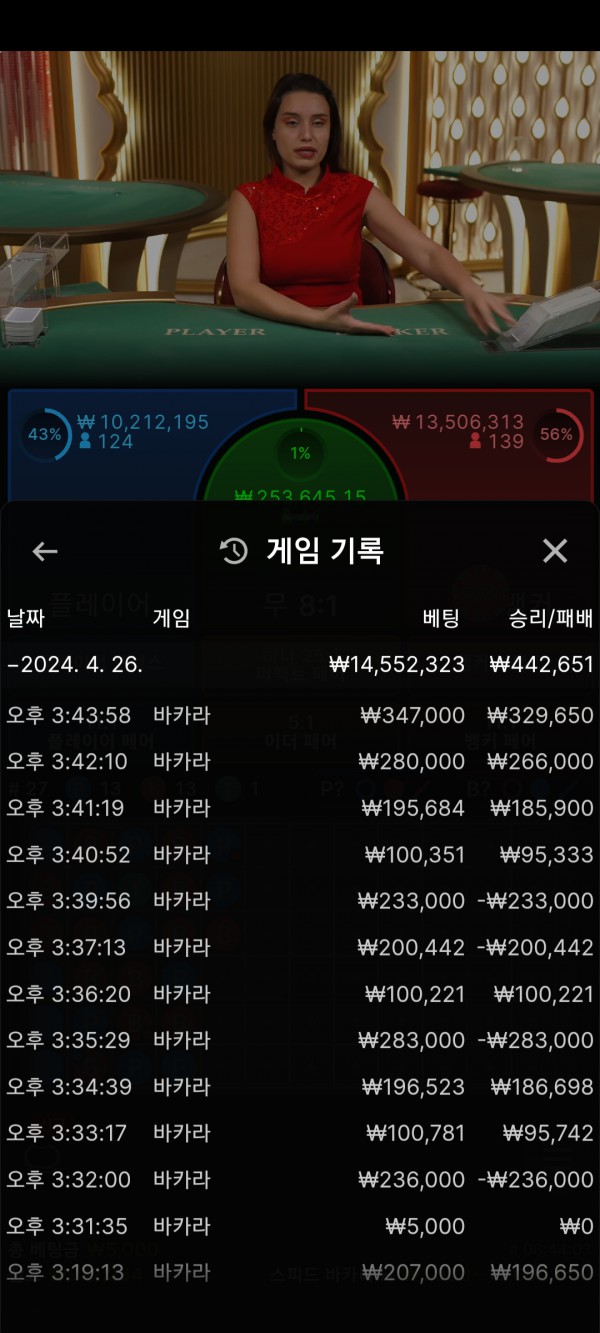The height and width of the screenshot is (1333, 600).
Task: Open the 오후 3:43:58 baccarat record
Action: click(300, 715)
